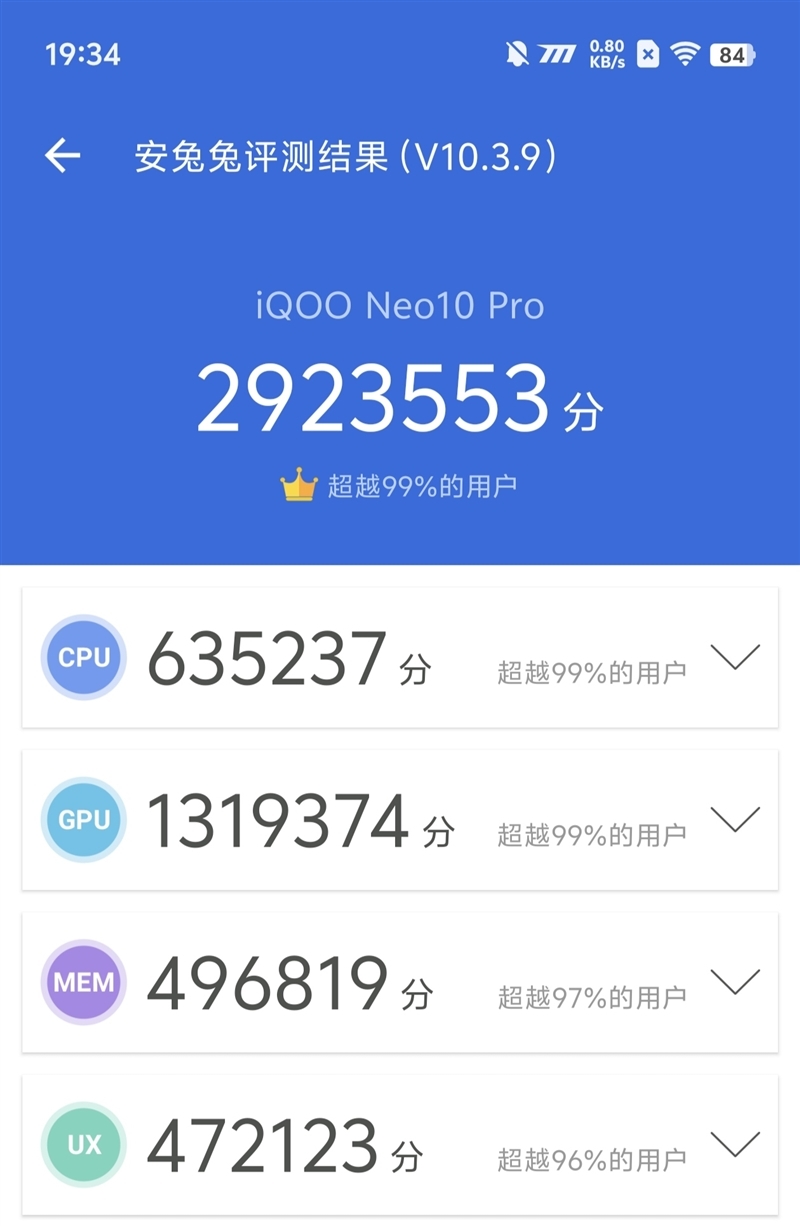Expand the MEM score details
Image resolution: width=800 pixels, height=1226 pixels.
tap(738, 983)
